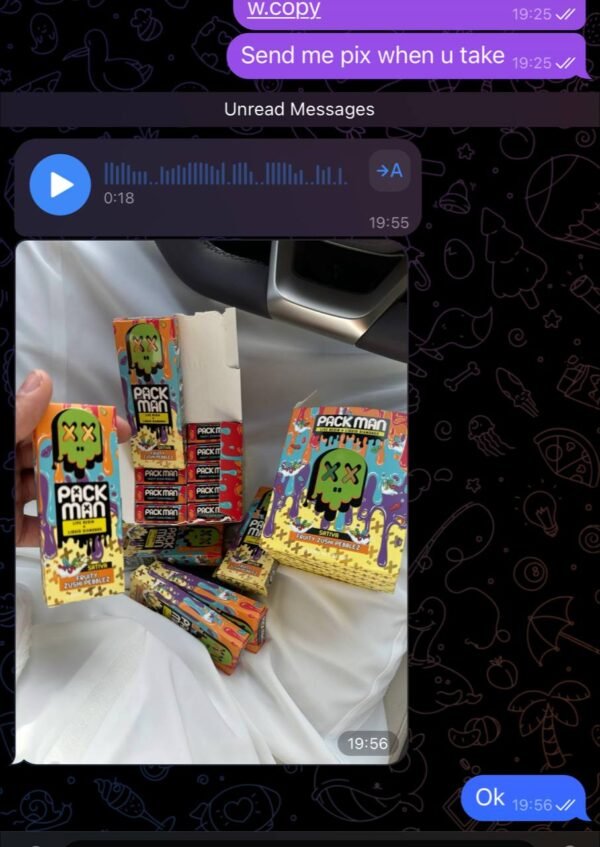Open the w.copy link
The width and height of the screenshot is (600, 847).
(x=283, y=10)
